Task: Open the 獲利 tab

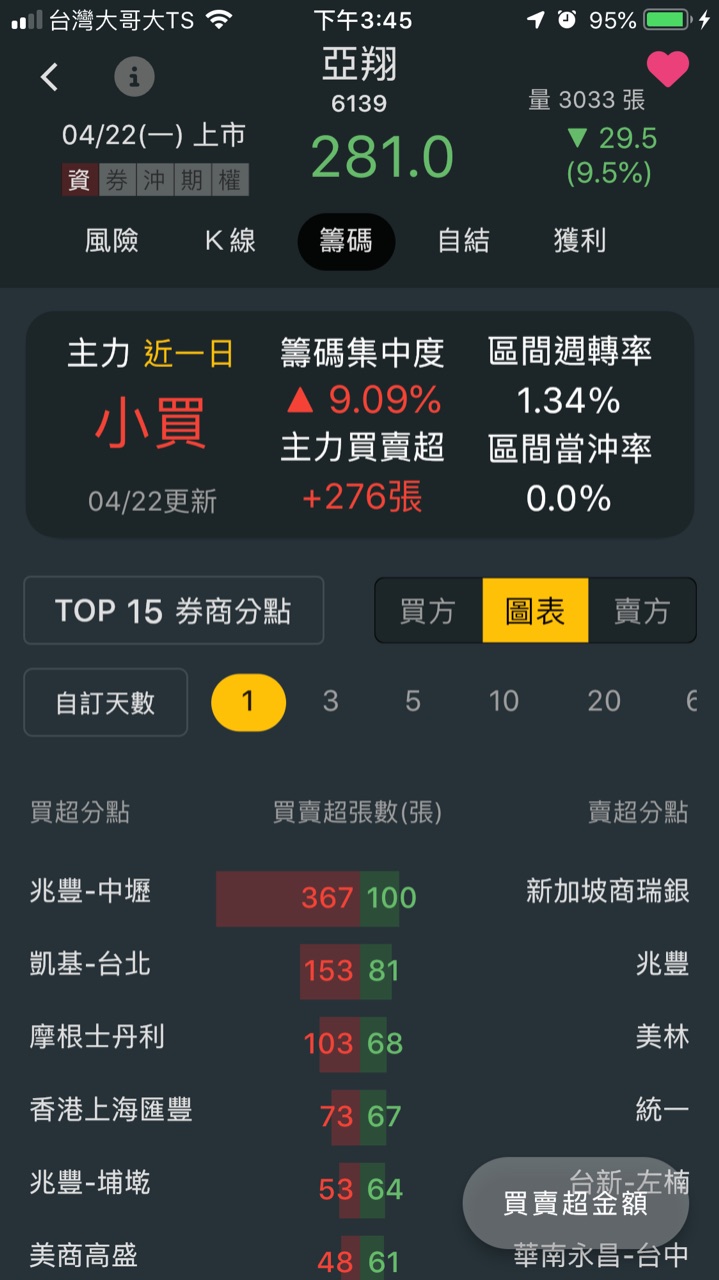Action: (x=580, y=241)
